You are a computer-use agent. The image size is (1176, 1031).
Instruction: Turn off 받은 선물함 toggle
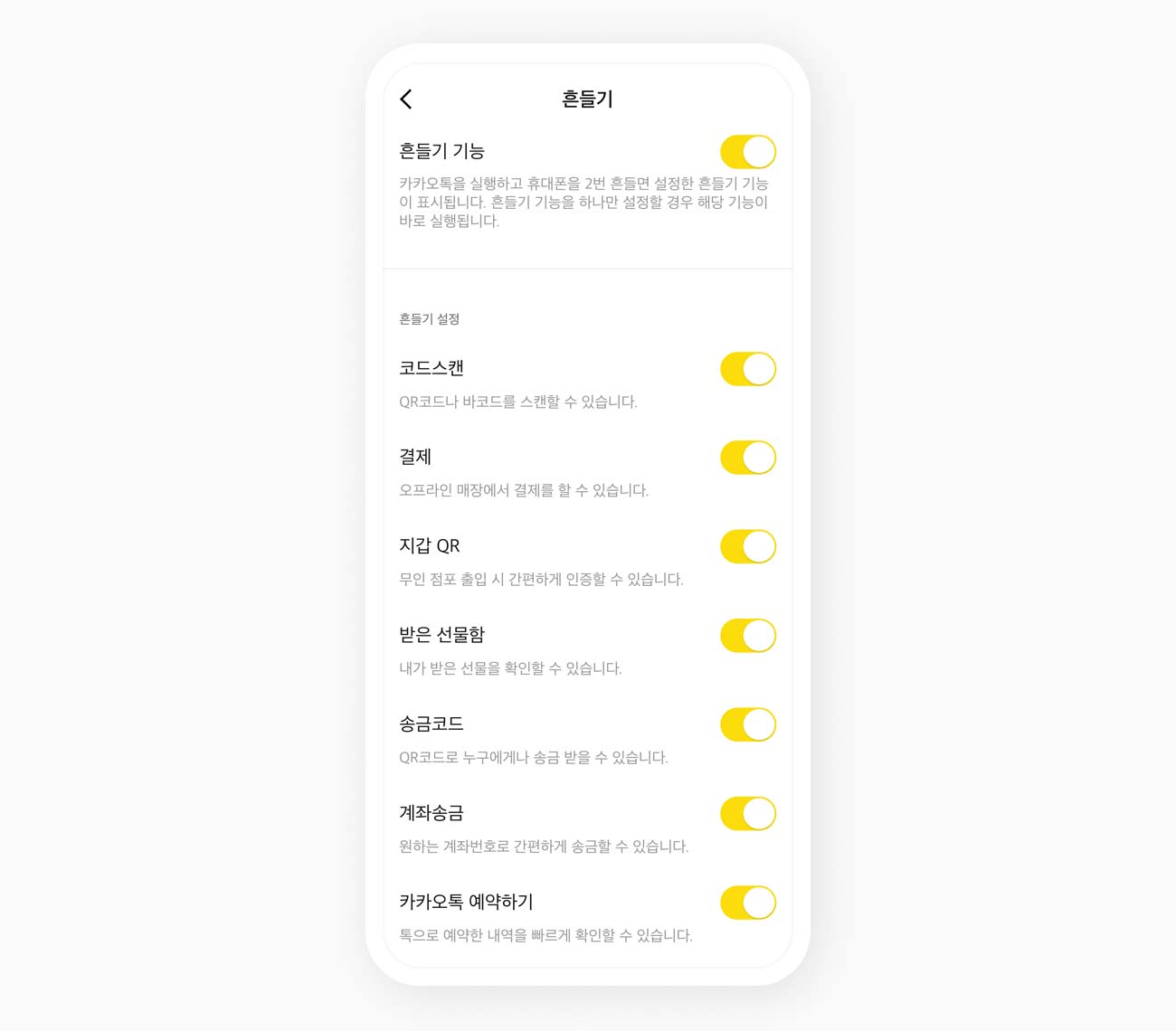pos(747,636)
